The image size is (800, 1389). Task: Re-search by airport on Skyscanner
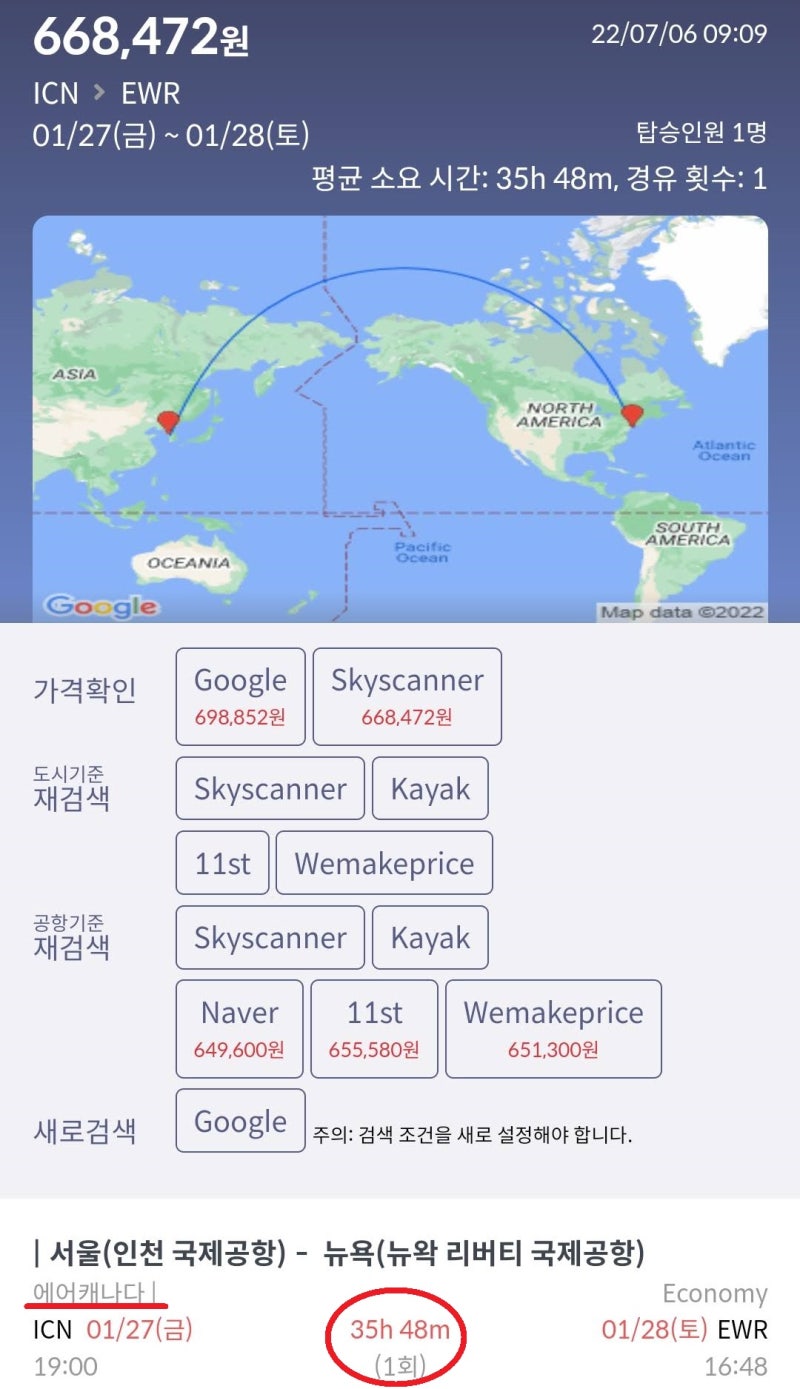(269, 937)
